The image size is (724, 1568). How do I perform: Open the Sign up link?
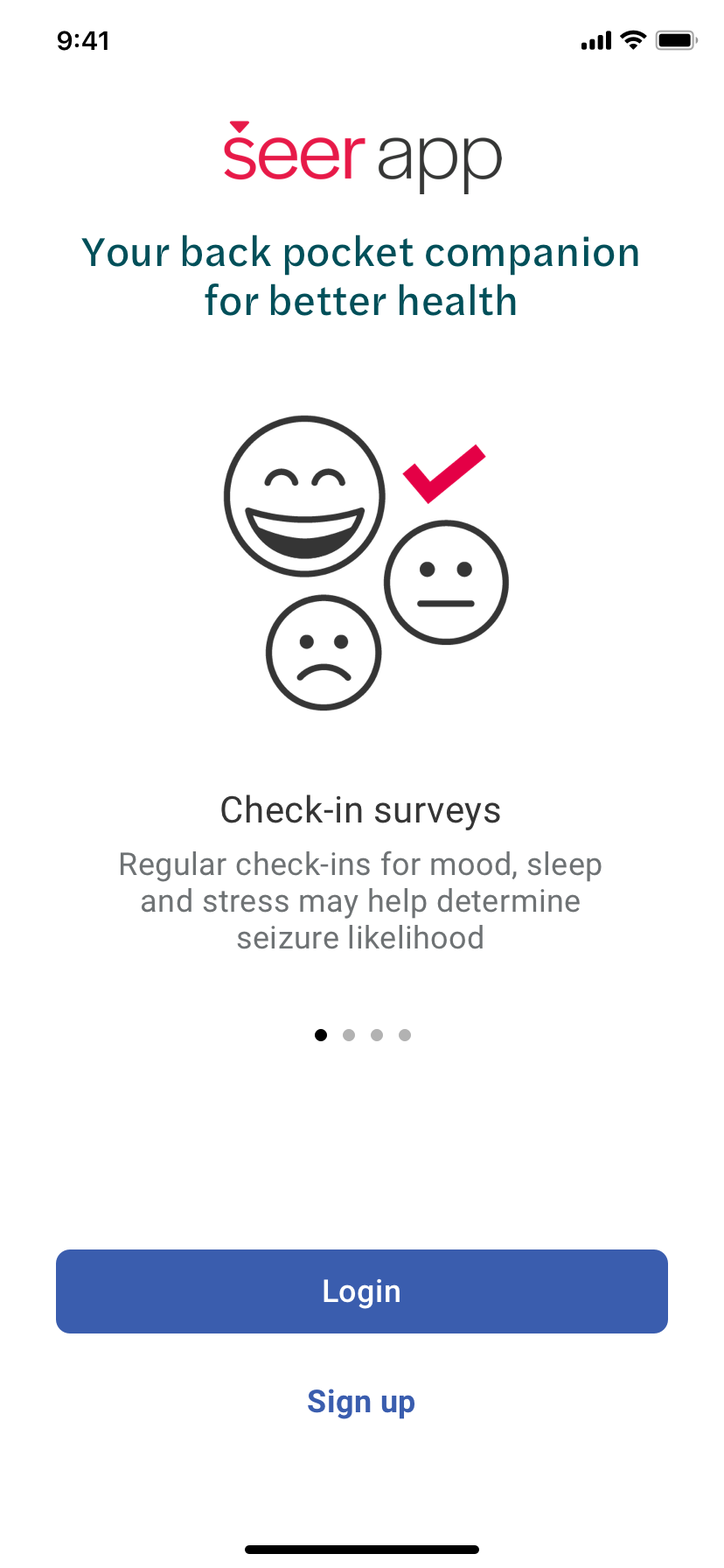[x=361, y=1402]
